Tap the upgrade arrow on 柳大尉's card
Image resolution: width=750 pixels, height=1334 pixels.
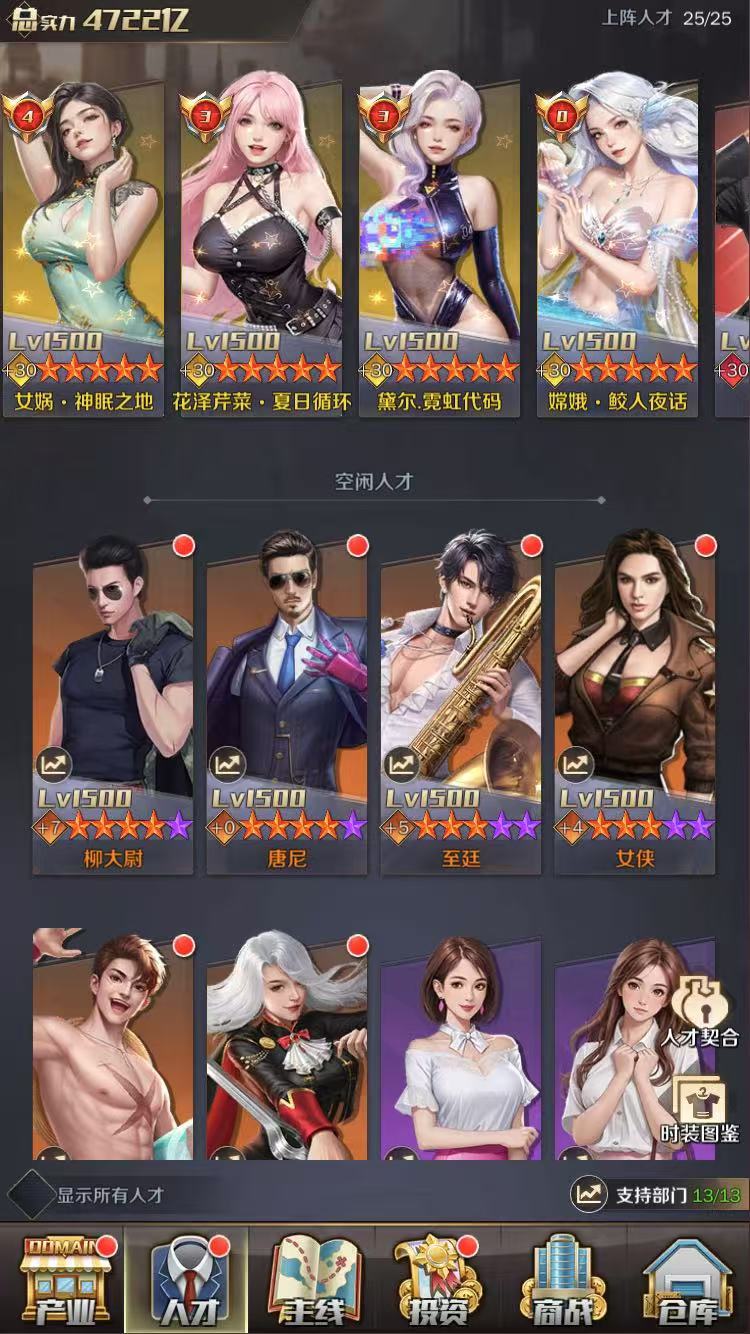point(54,765)
